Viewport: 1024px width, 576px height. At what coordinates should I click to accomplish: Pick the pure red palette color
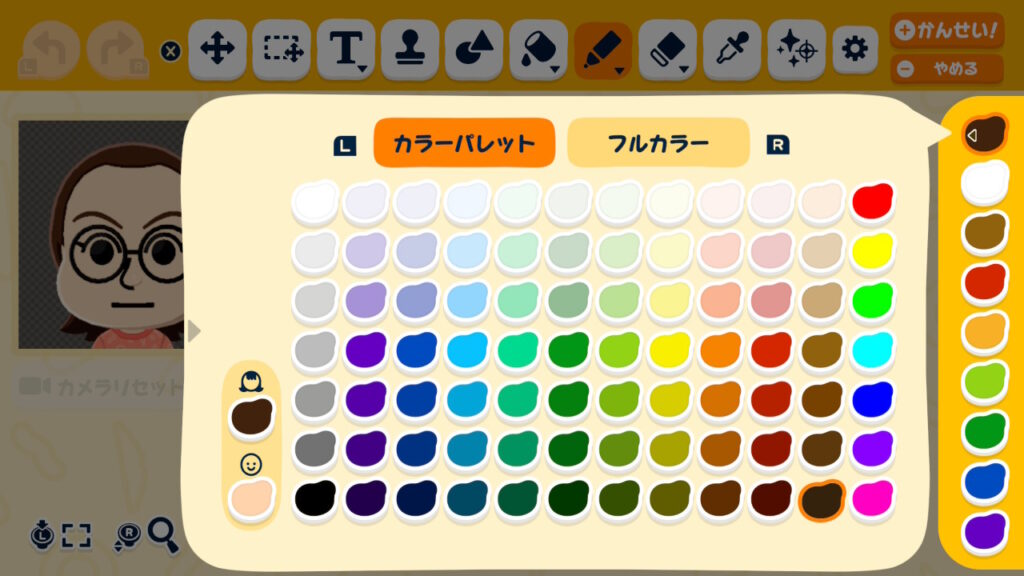(873, 201)
